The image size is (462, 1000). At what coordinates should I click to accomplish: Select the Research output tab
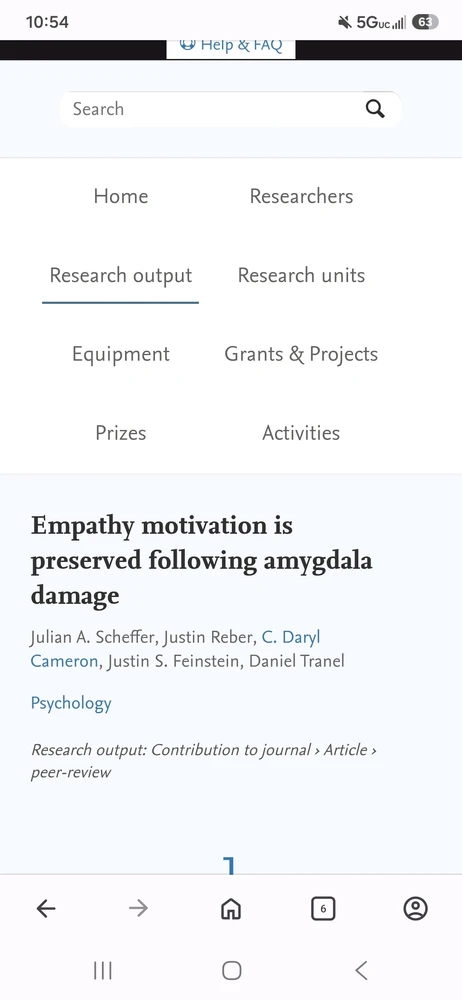click(x=121, y=276)
